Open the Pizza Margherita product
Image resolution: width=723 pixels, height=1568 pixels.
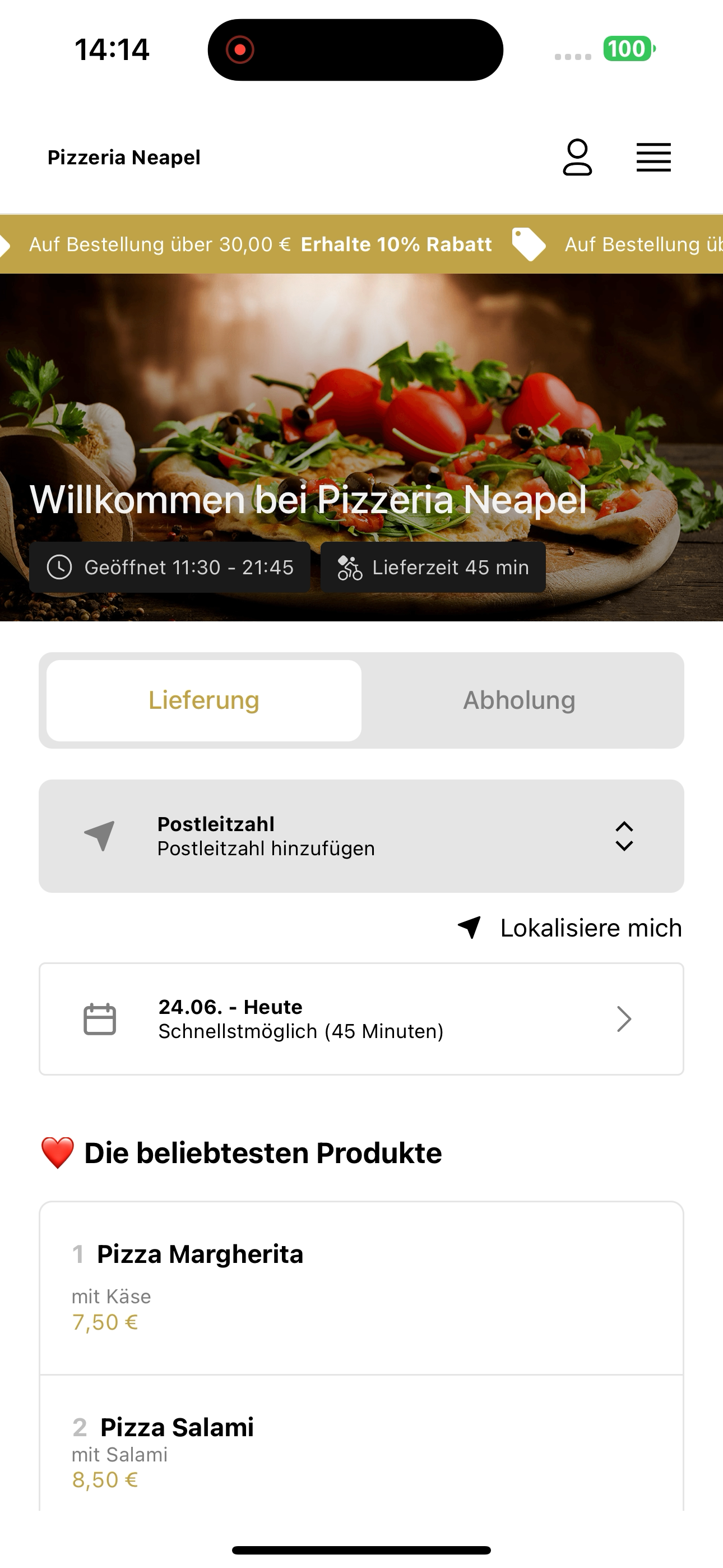[361, 1288]
